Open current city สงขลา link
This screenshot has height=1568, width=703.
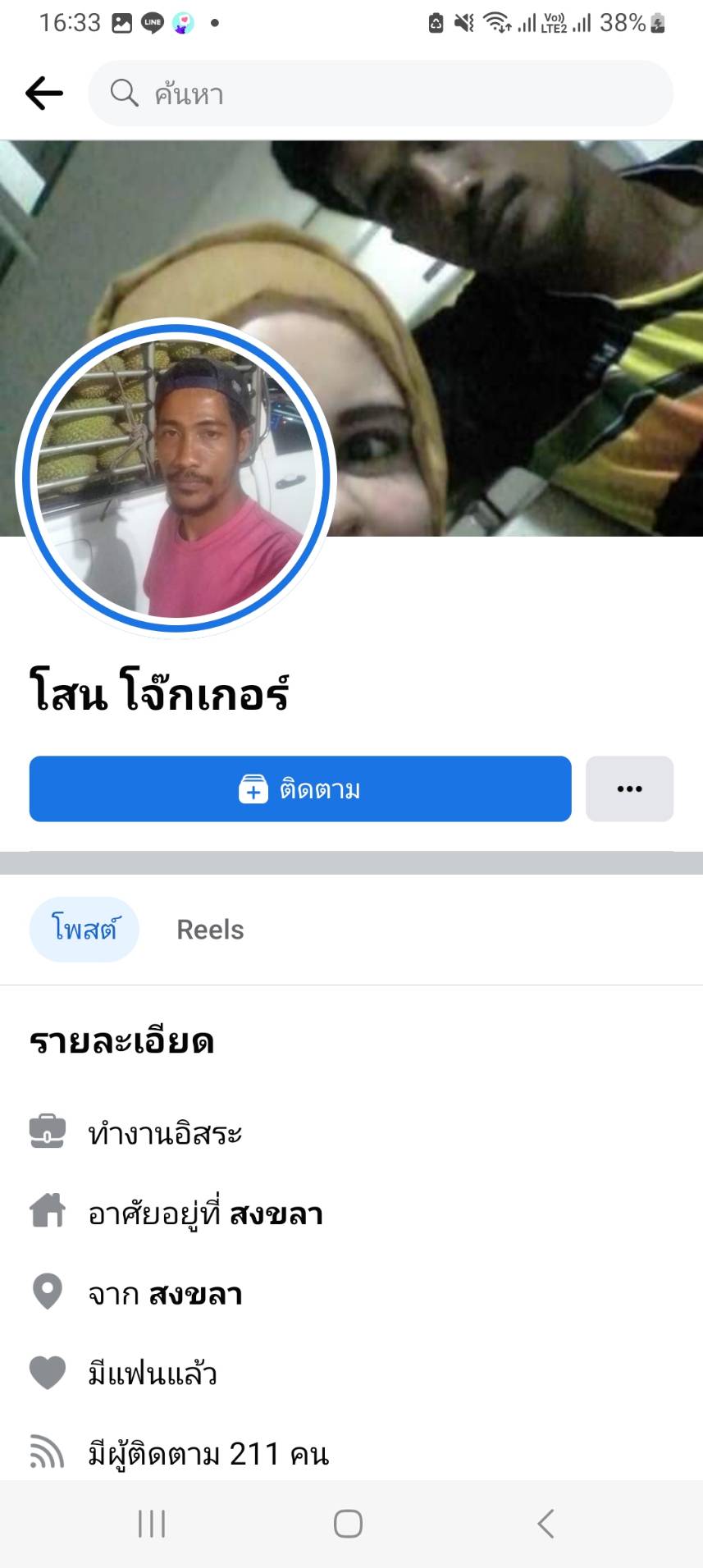click(x=276, y=1214)
